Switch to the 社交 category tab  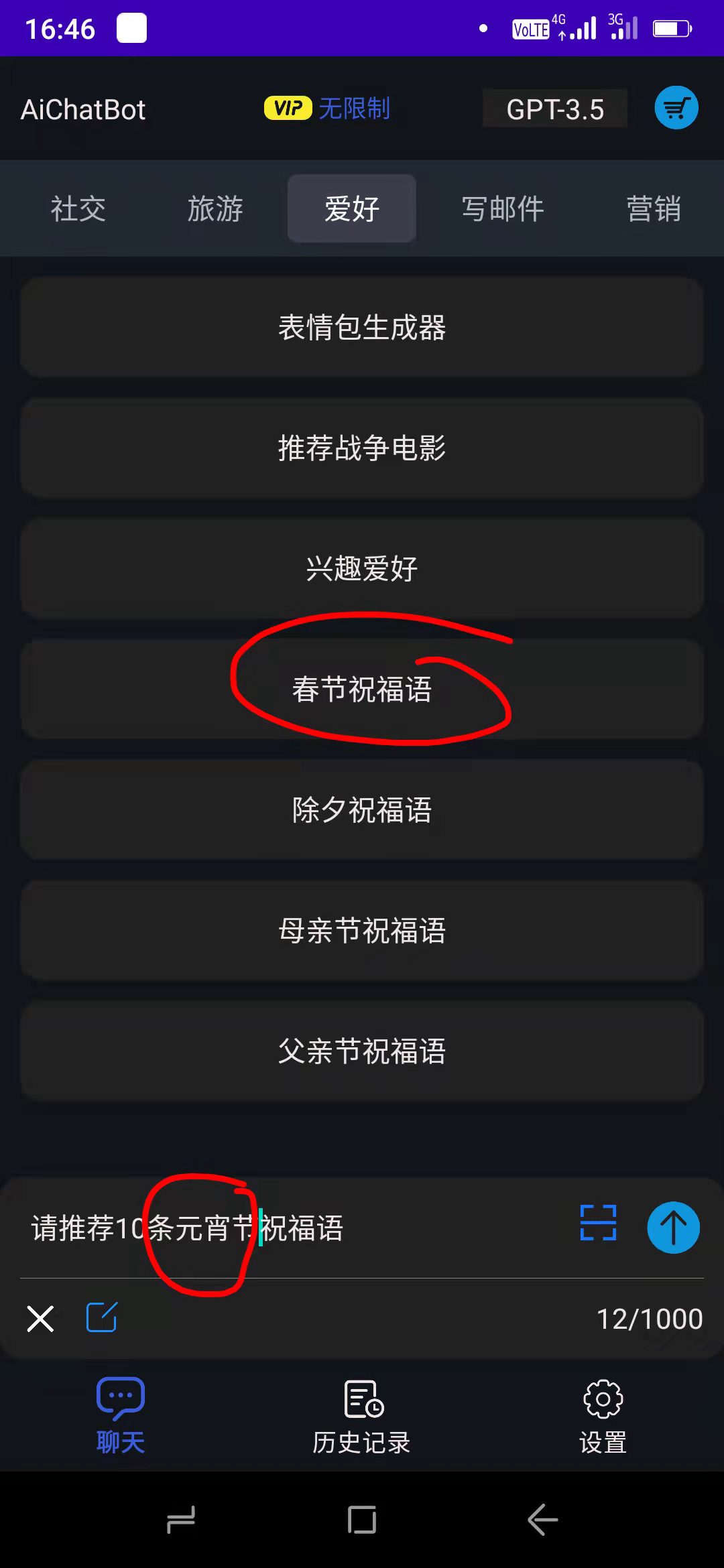click(78, 208)
